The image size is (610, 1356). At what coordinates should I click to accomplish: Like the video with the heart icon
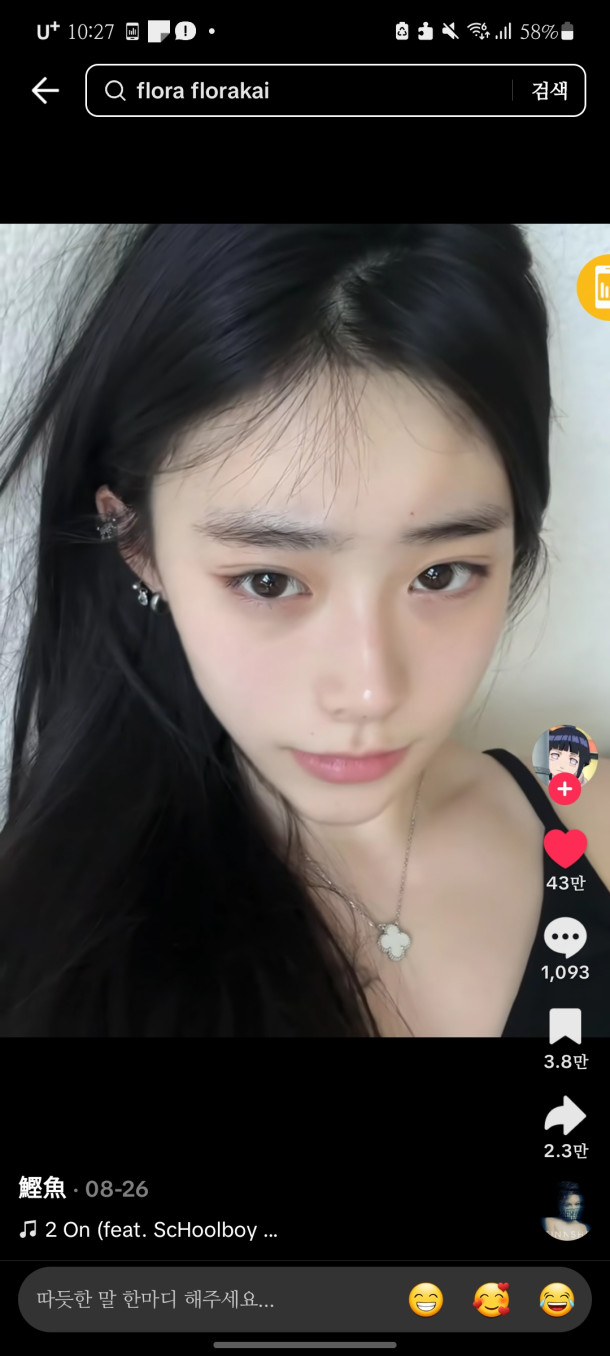tap(565, 849)
